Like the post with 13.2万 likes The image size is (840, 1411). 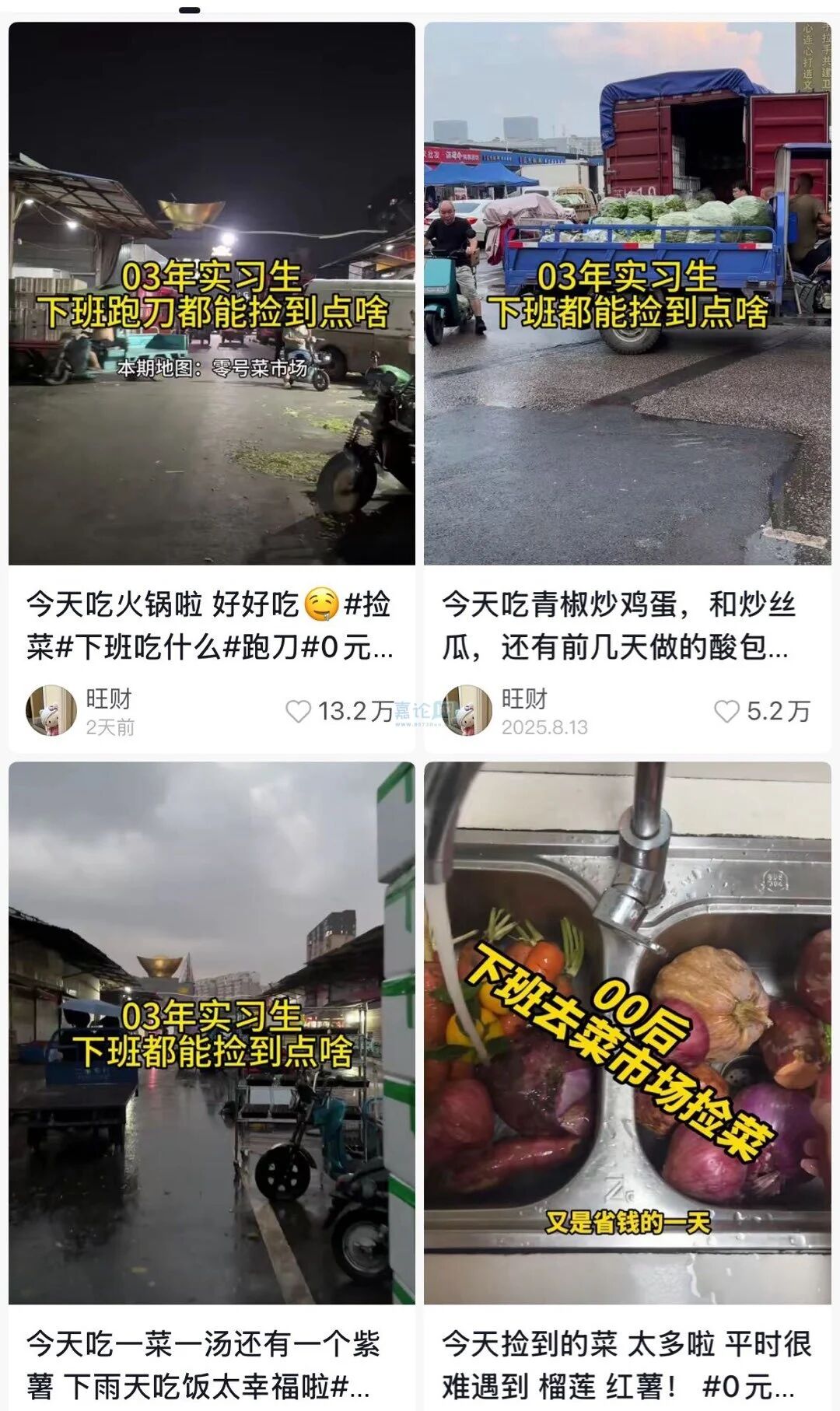click(x=299, y=711)
